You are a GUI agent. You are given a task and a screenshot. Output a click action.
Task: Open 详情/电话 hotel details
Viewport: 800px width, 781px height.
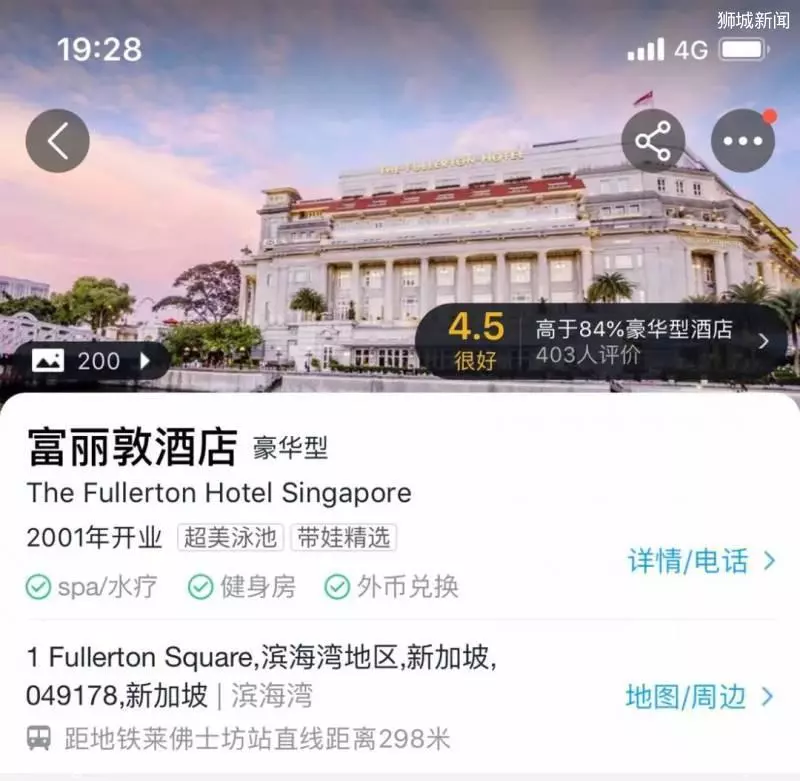[701, 561]
